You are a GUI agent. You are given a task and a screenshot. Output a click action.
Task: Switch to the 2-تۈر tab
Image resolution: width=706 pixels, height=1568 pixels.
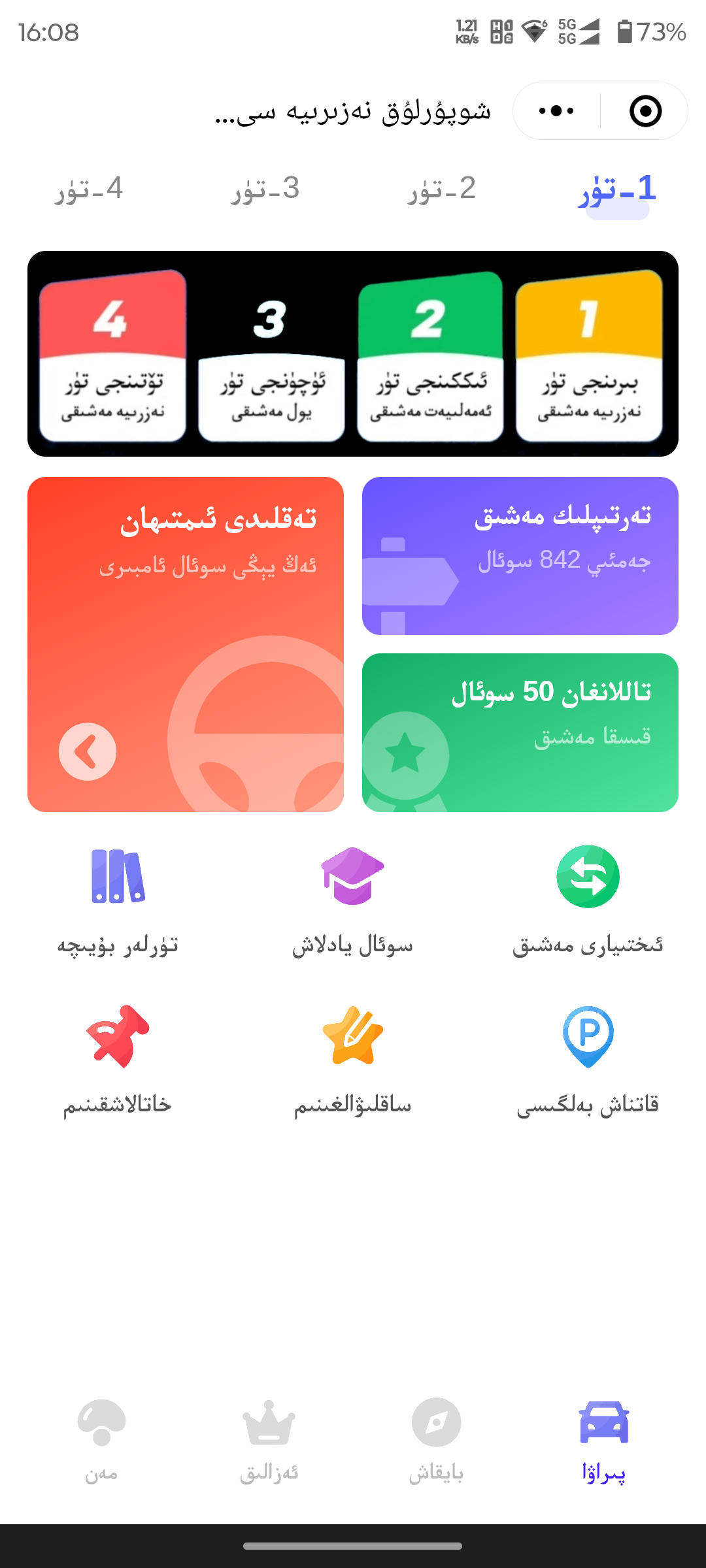442,189
